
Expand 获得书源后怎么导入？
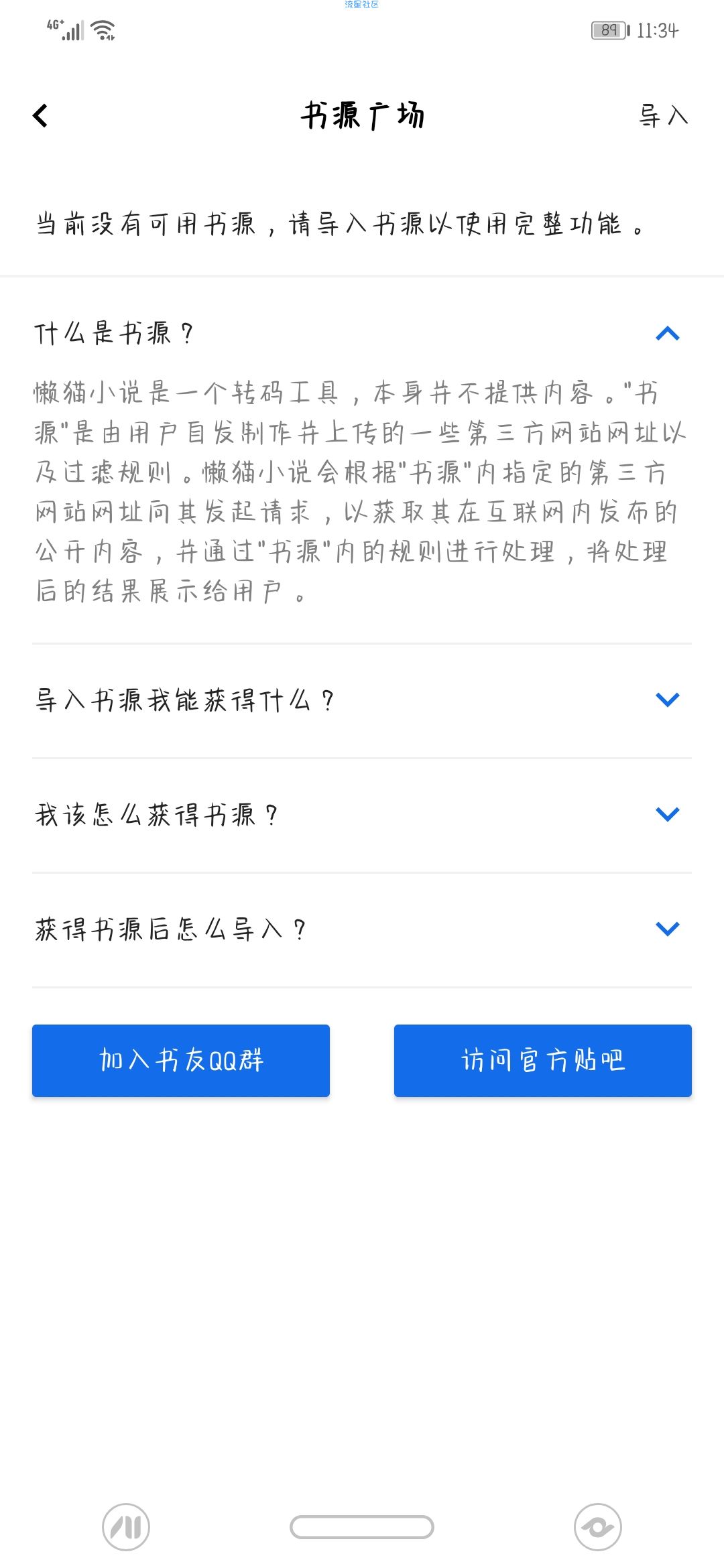coord(667,929)
